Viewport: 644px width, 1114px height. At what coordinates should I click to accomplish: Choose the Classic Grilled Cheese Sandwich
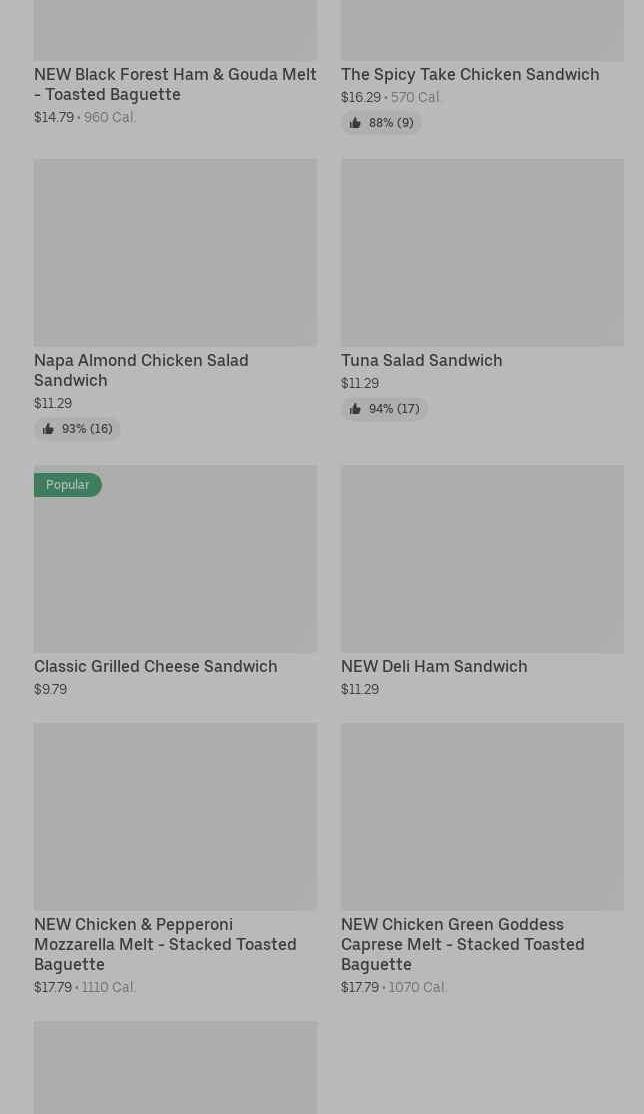[156, 666]
